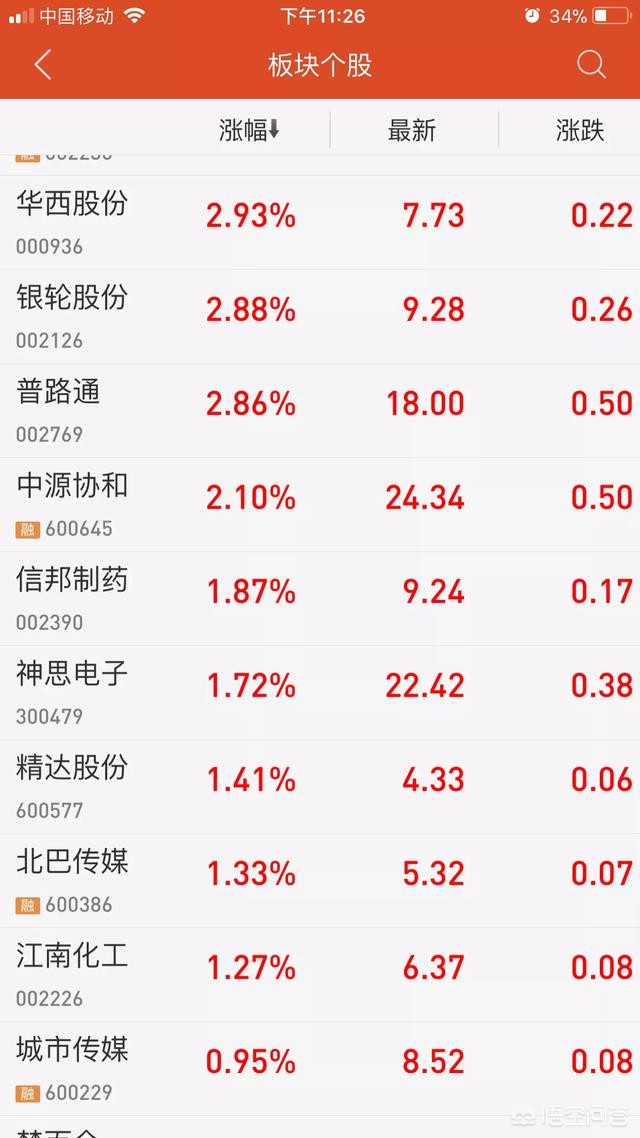
Task: Open the 华西股份 stock row
Action: (320, 223)
